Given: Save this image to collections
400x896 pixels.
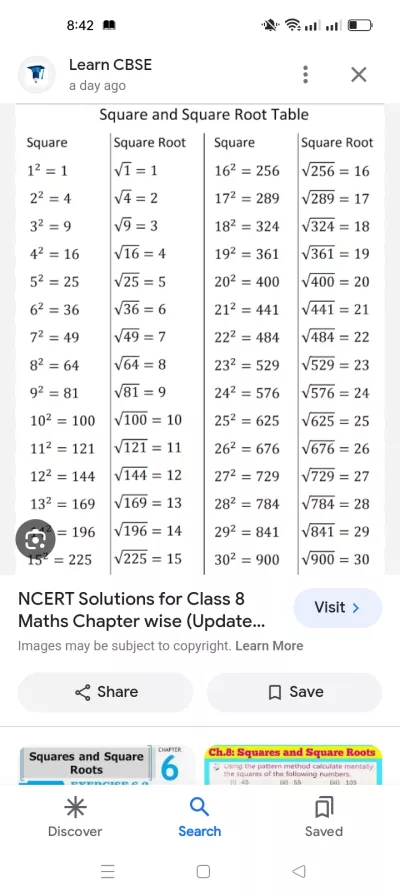Looking at the screenshot, I should coord(294,692).
